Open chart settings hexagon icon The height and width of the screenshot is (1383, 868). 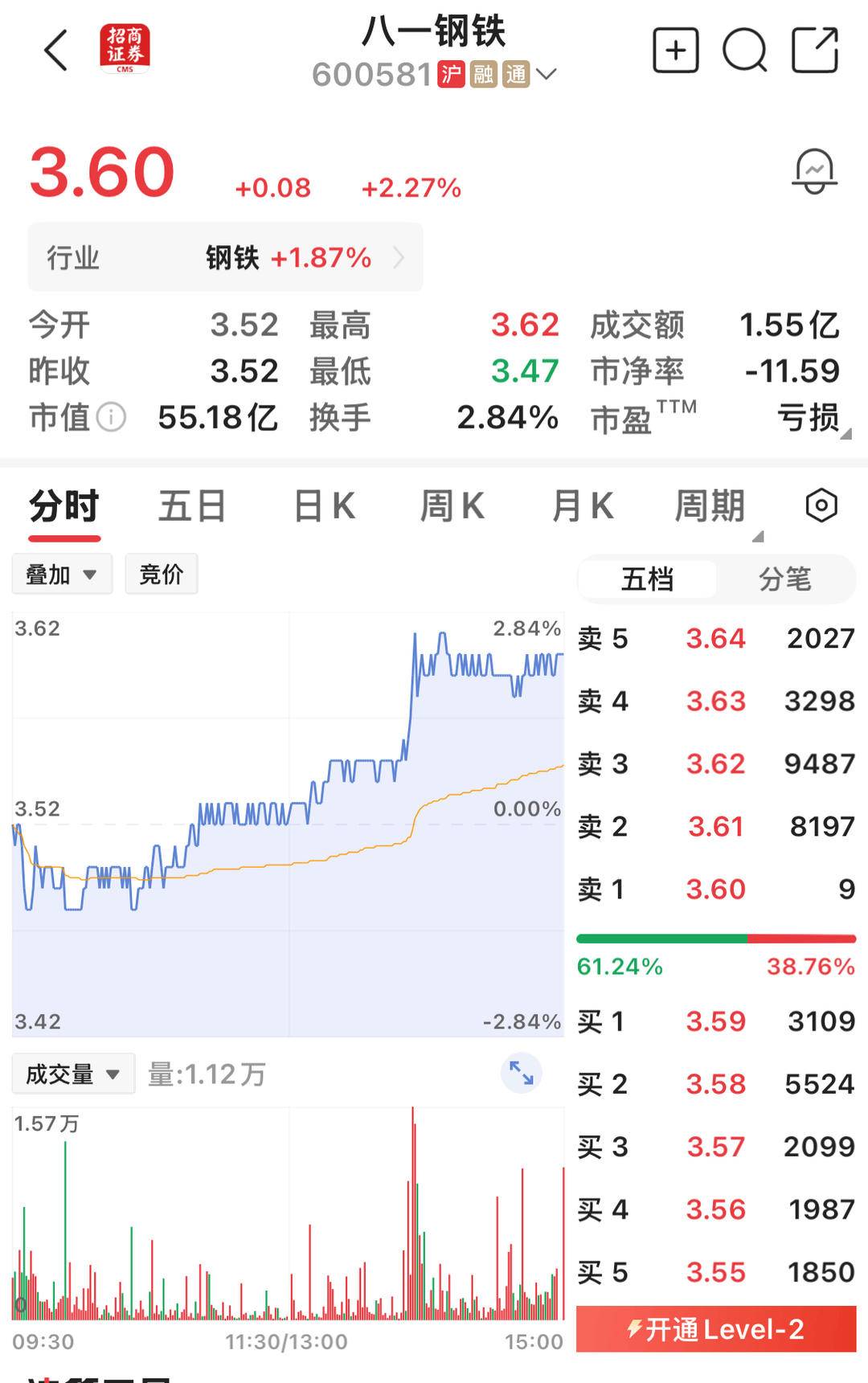pos(821,505)
